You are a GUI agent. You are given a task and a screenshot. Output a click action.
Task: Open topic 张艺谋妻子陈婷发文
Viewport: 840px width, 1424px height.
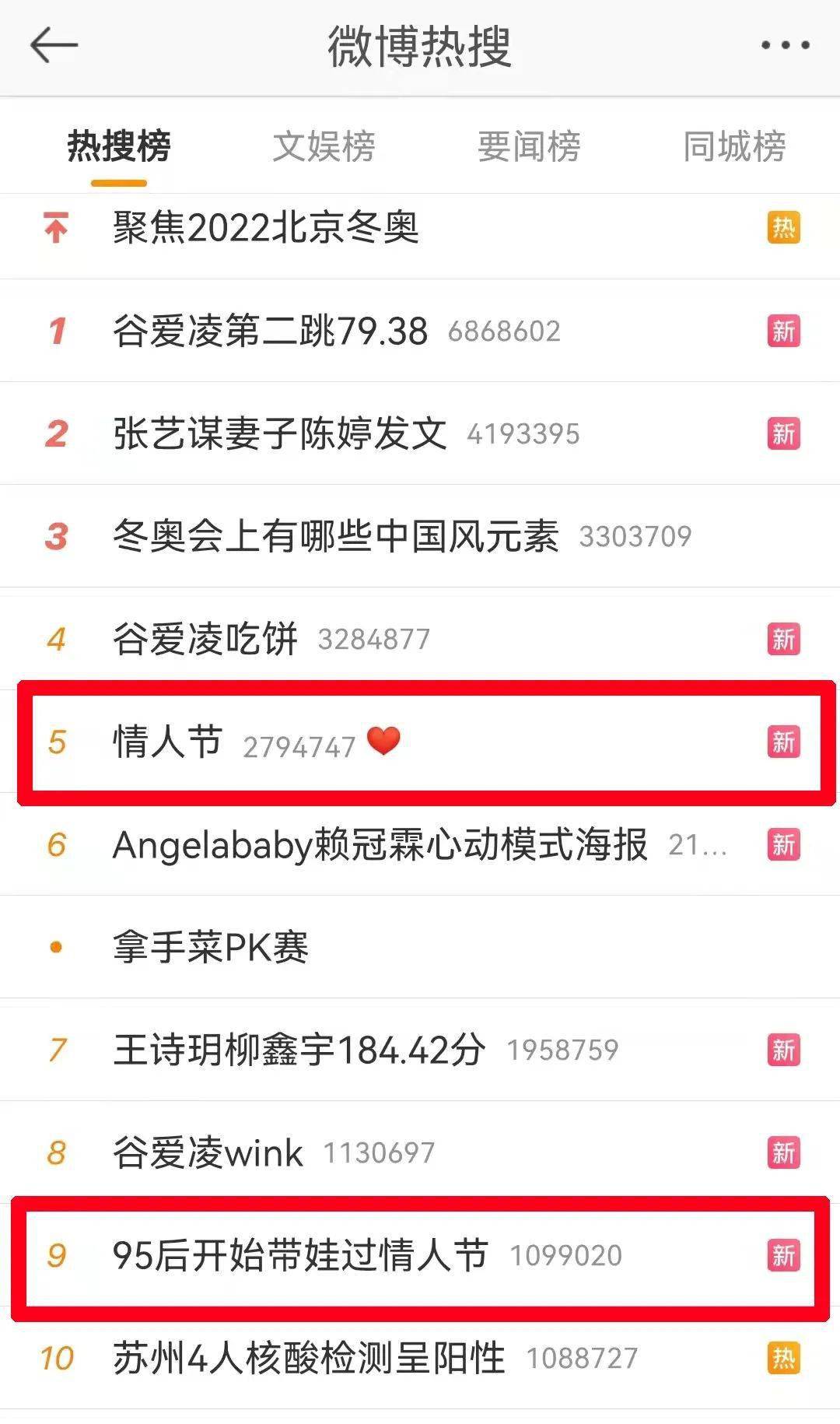pyautogui.click(x=280, y=434)
